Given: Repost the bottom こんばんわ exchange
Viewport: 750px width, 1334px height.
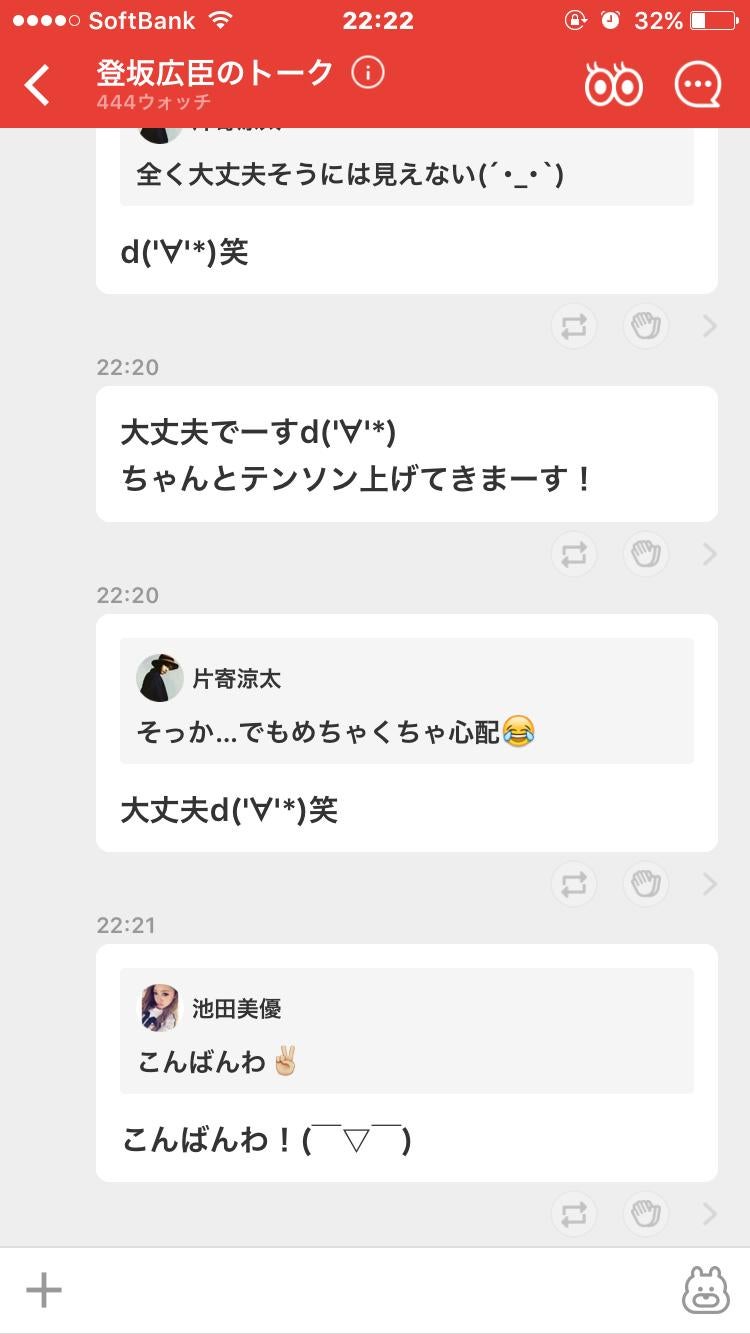Looking at the screenshot, I should [x=573, y=1214].
